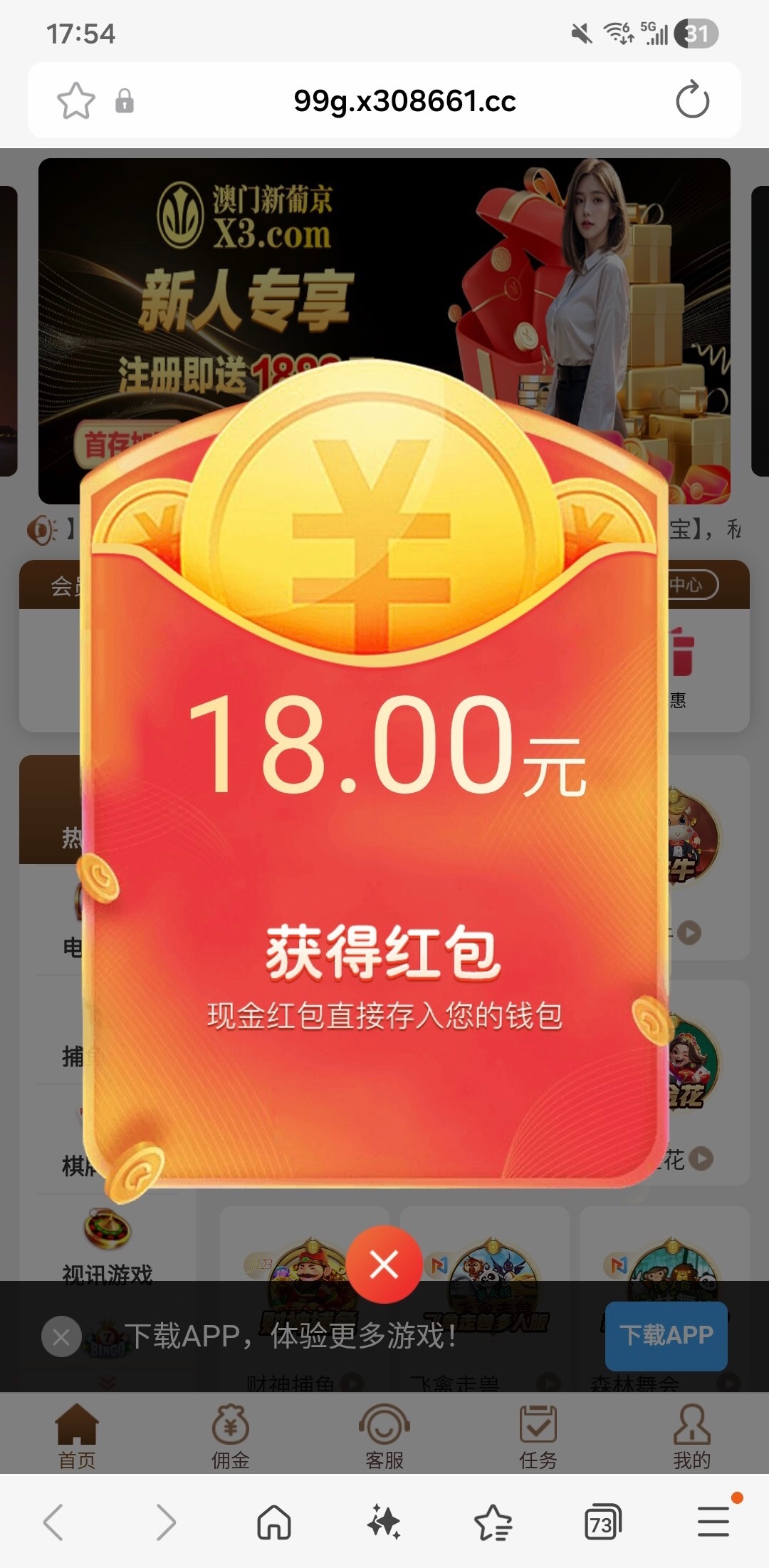Open the browser menu

713,1522
